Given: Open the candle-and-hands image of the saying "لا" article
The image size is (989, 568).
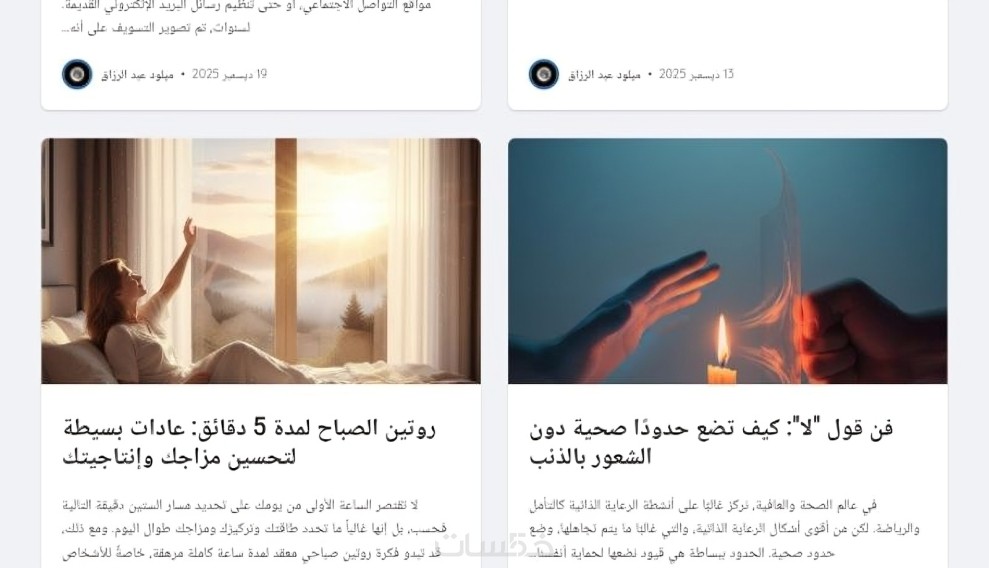Looking at the screenshot, I should 727,260.
